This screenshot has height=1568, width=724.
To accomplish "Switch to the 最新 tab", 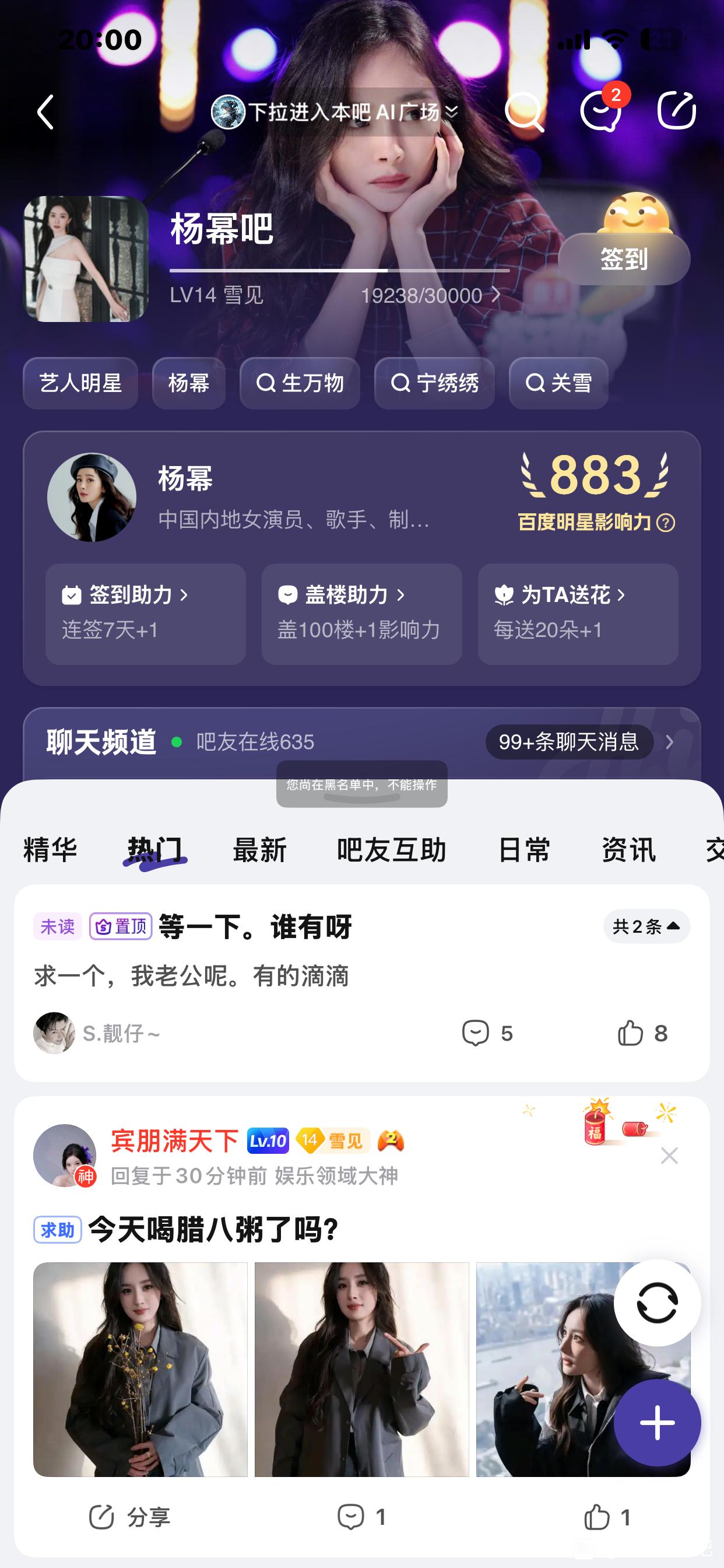I will pos(260,850).
